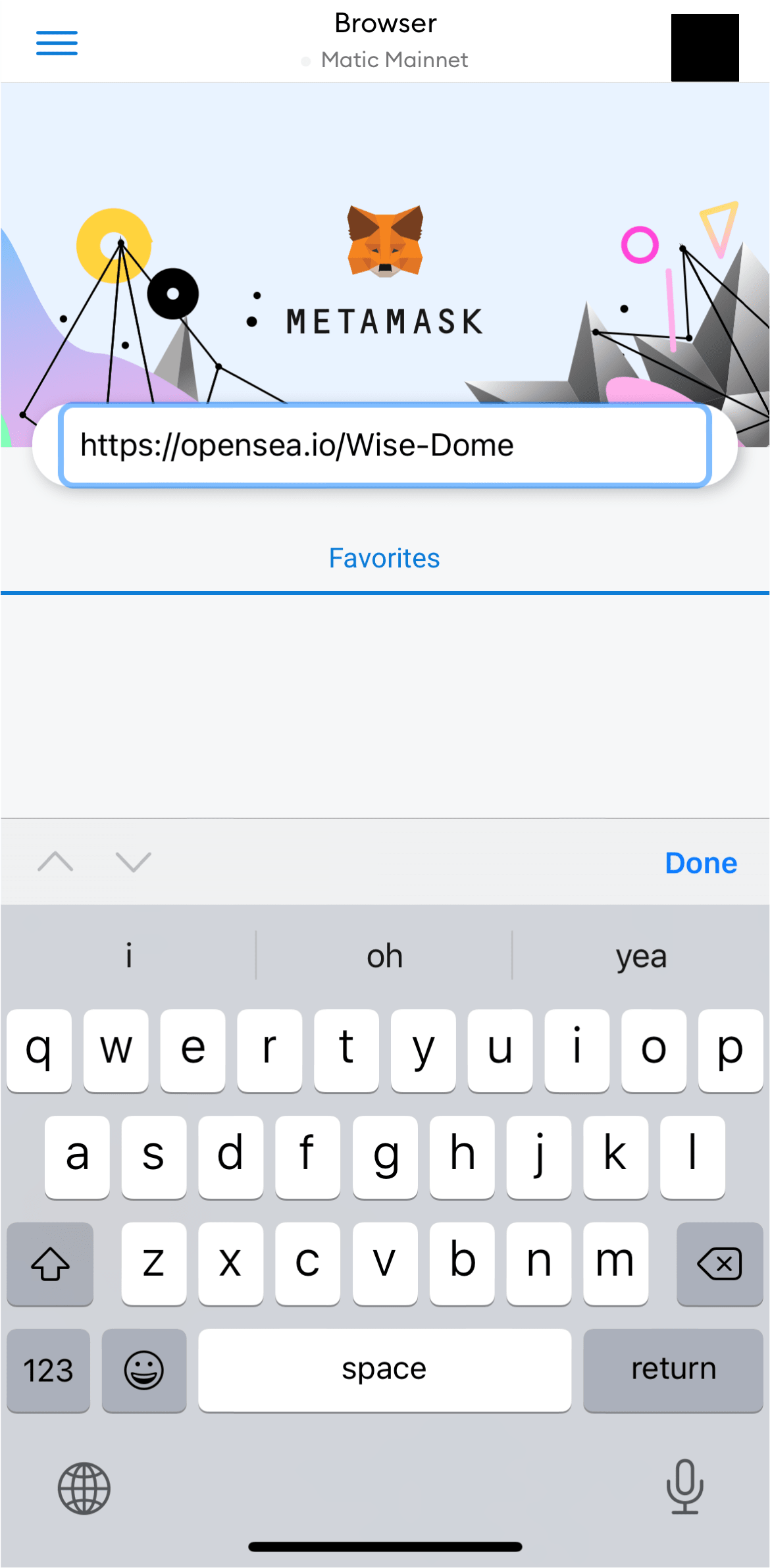Enable shift on the keyboard
Image resolution: width=770 pixels, height=1568 pixels.
point(50,1263)
